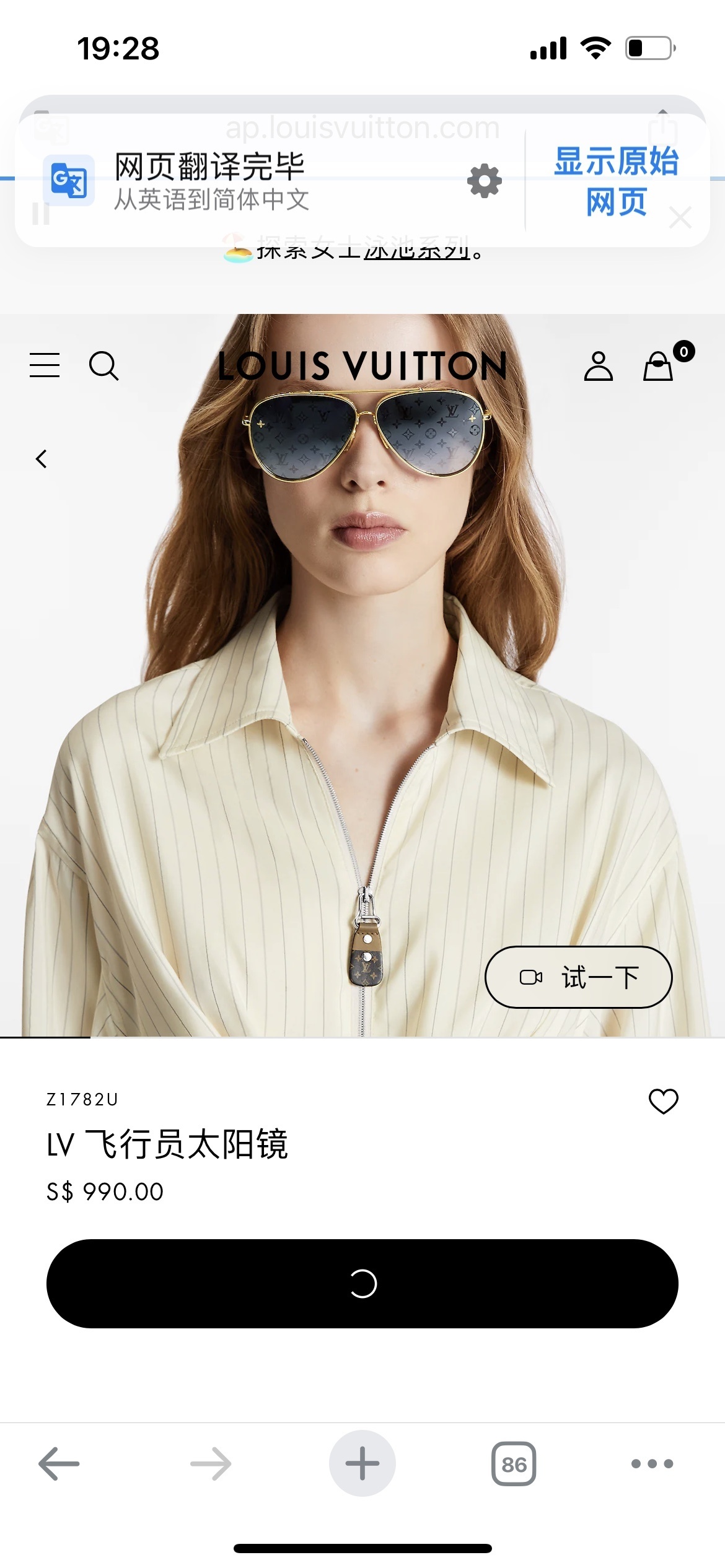Open the underlined pool collection link

[x=416, y=251]
